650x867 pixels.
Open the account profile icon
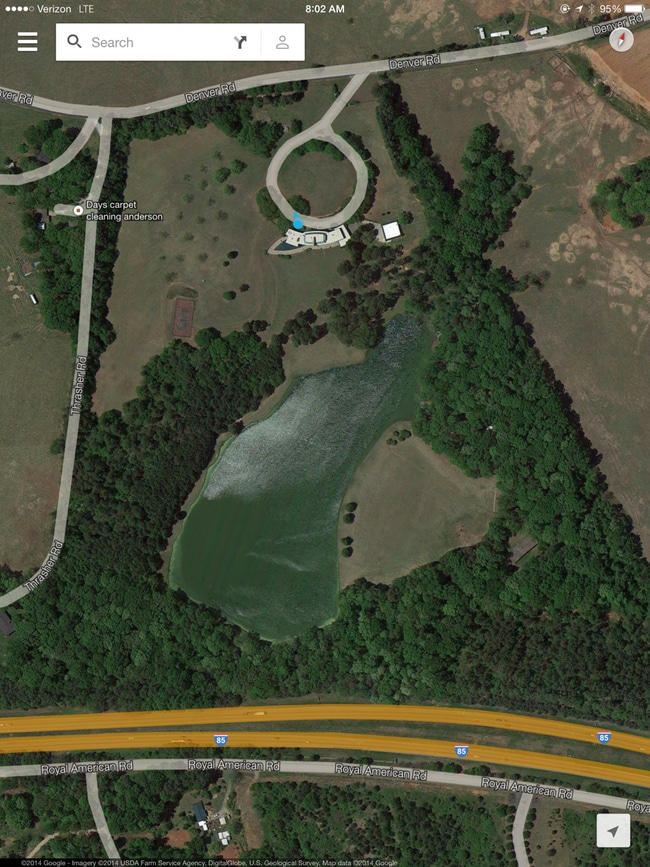(x=282, y=42)
